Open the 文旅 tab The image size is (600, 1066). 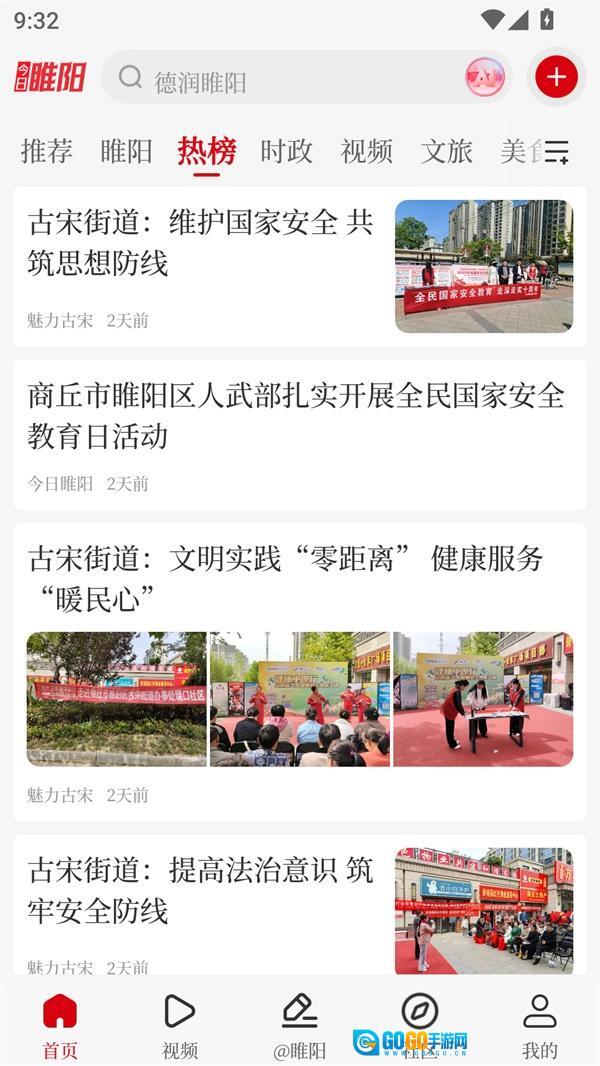[447, 151]
